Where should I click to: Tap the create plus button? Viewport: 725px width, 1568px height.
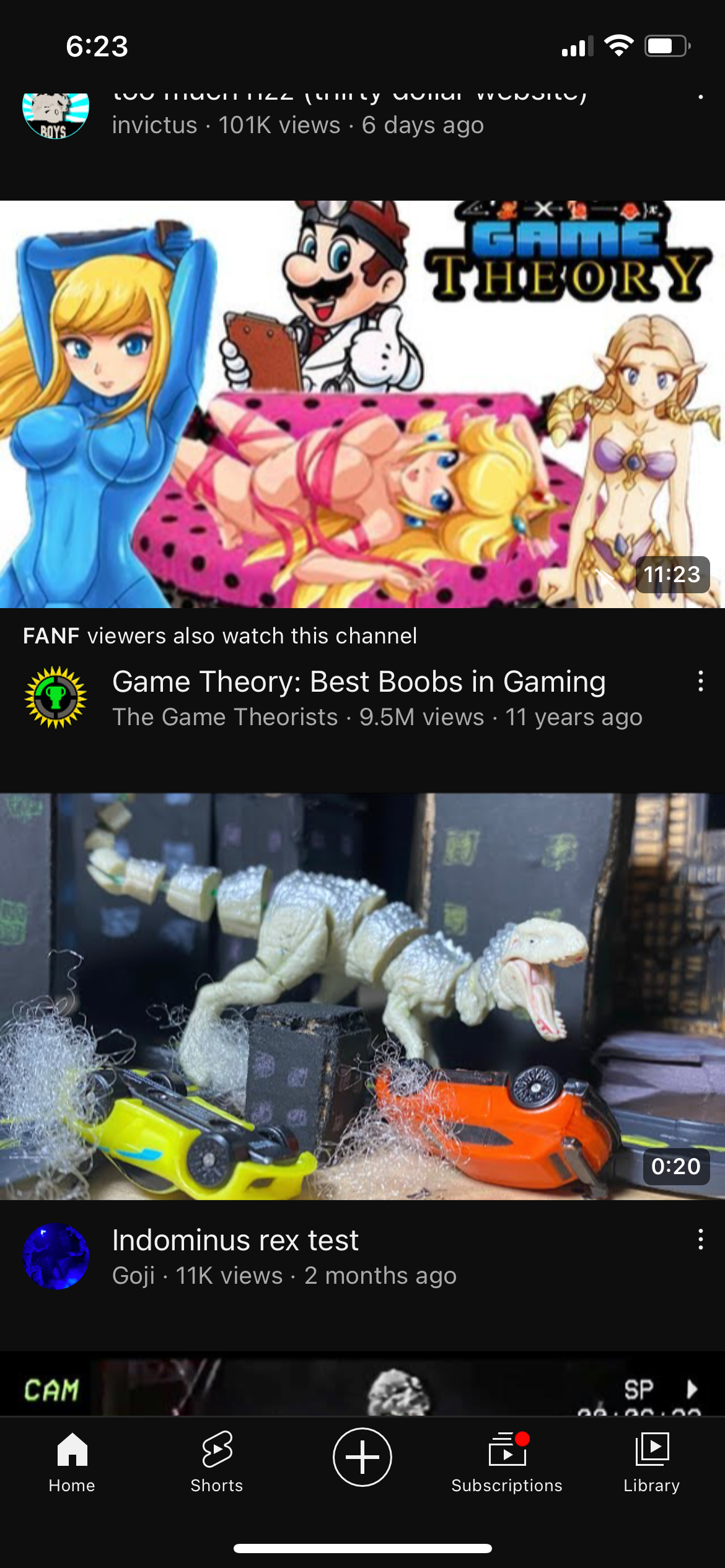click(362, 1457)
